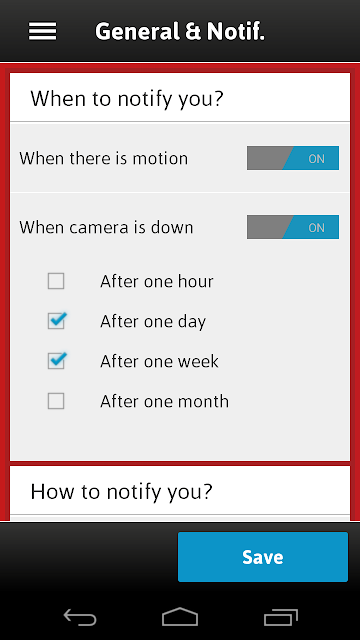Go to the system home screen
The height and width of the screenshot is (640, 360).
(x=180, y=617)
